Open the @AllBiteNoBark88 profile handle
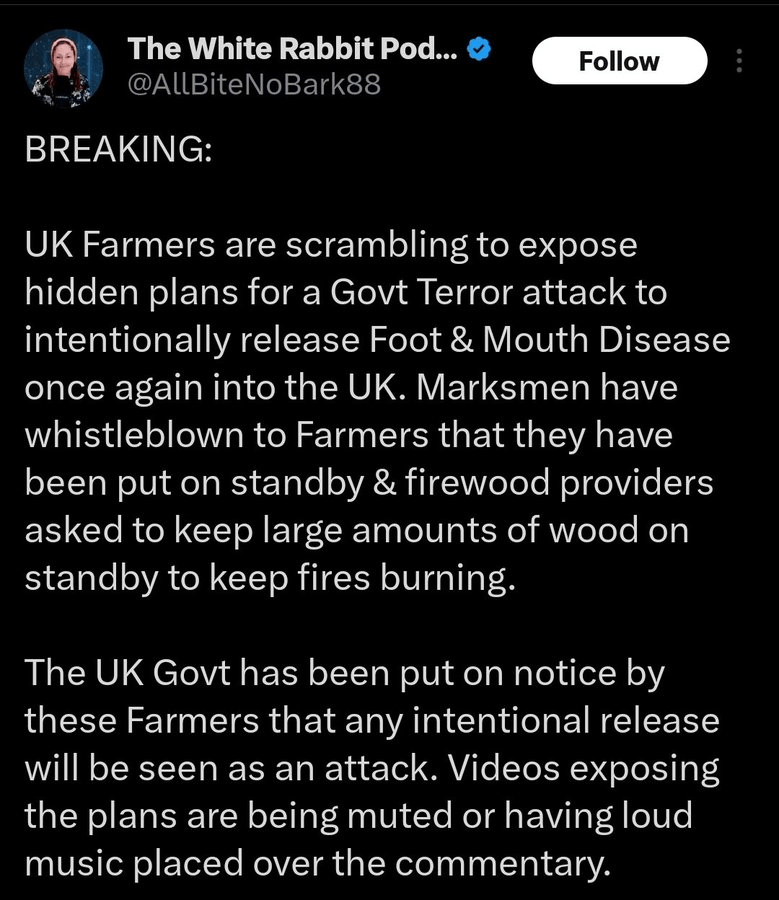The height and width of the screenshot is (900, 779). (254, 85)
